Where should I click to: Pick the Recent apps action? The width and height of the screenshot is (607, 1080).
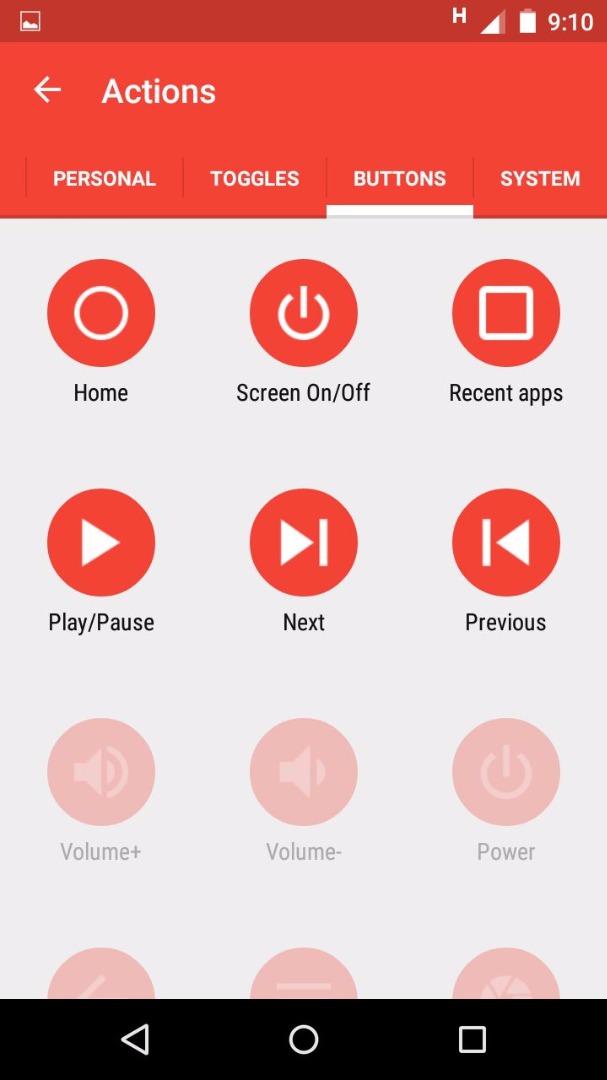pyautogui.click(x=506, y=314)
